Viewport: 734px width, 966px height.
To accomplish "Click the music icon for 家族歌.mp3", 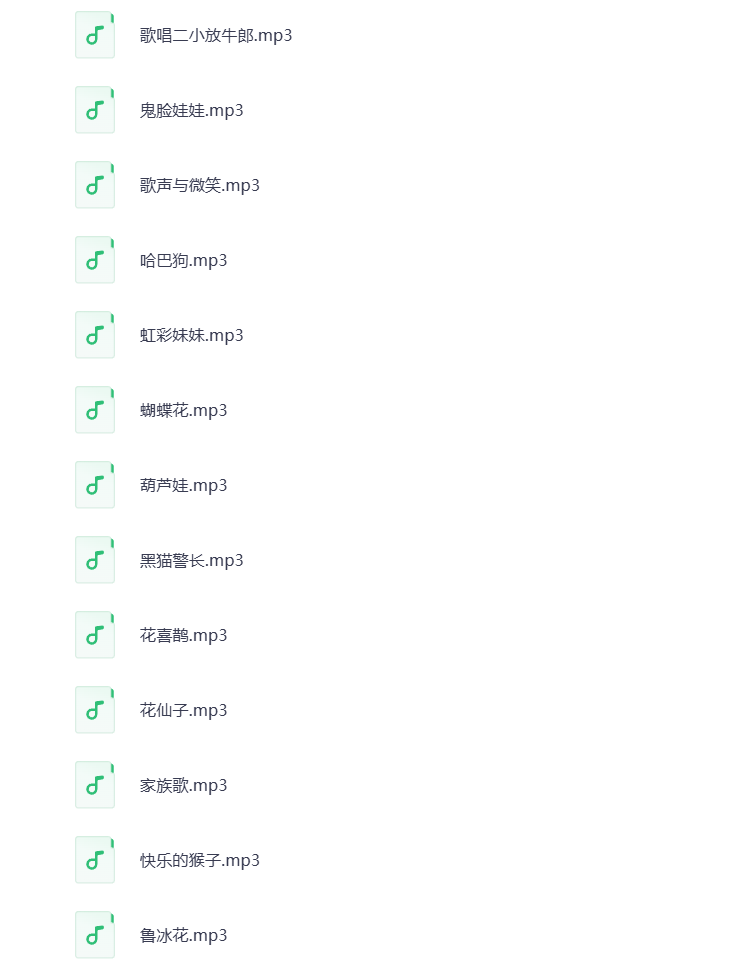I will click(x=94, y=785).
